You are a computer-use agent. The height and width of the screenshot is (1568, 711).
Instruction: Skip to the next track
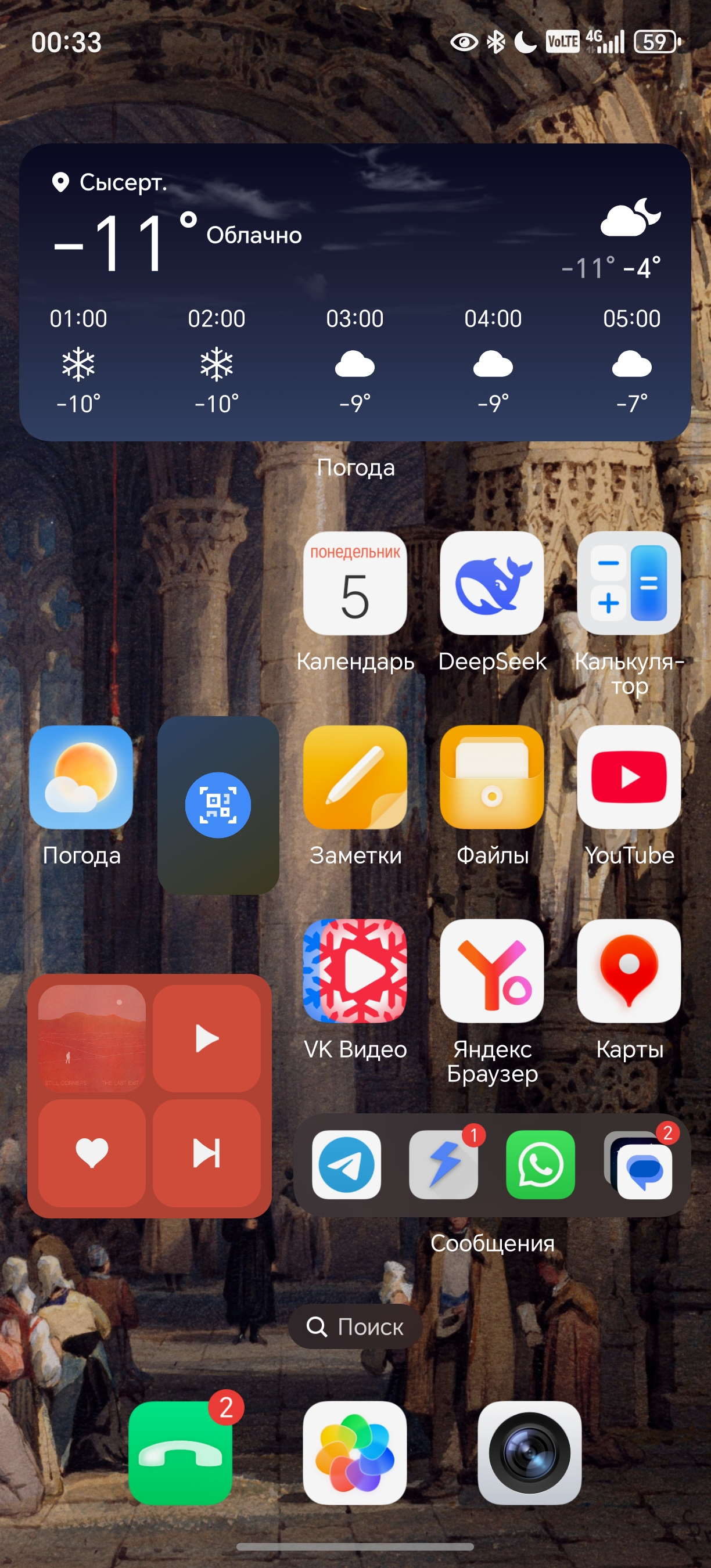pyautogui.click(x=207, y=1153)
